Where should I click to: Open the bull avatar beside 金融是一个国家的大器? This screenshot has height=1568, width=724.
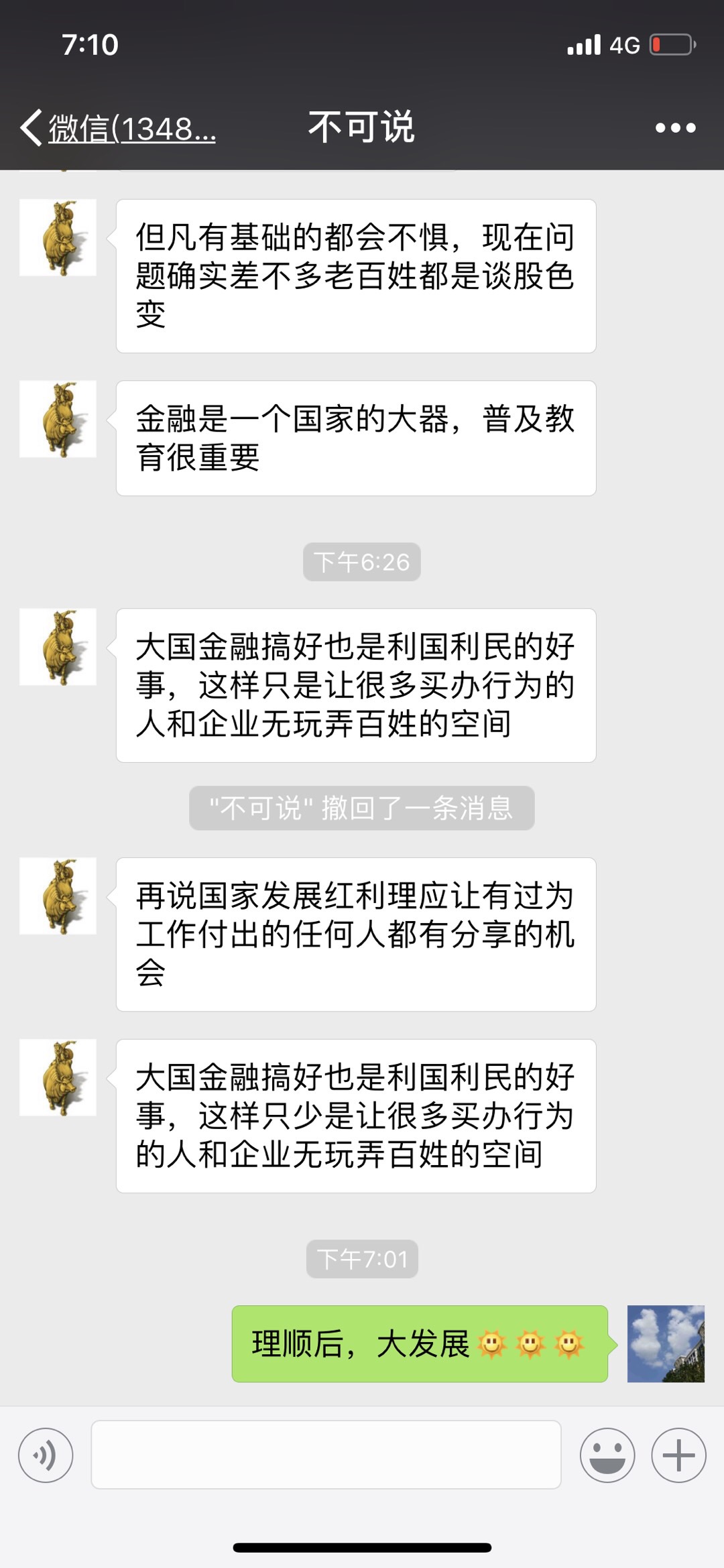point(58,419)
